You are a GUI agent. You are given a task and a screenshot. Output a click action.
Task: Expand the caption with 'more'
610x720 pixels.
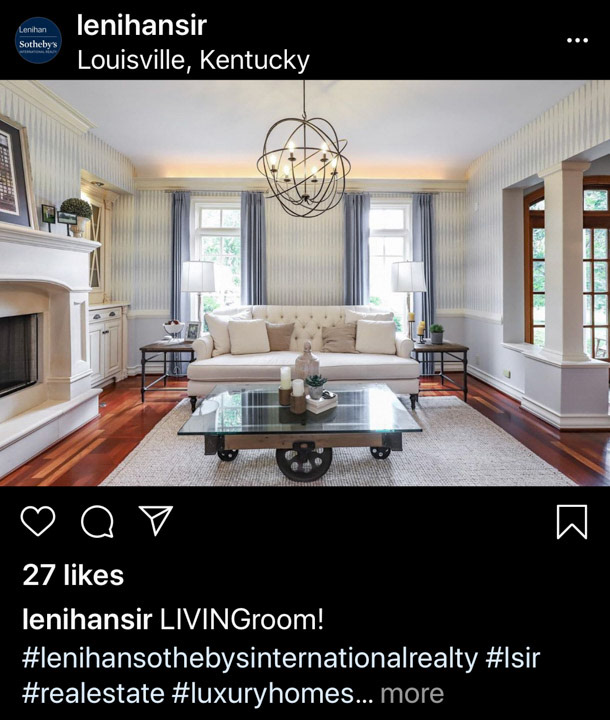[411, 693]
